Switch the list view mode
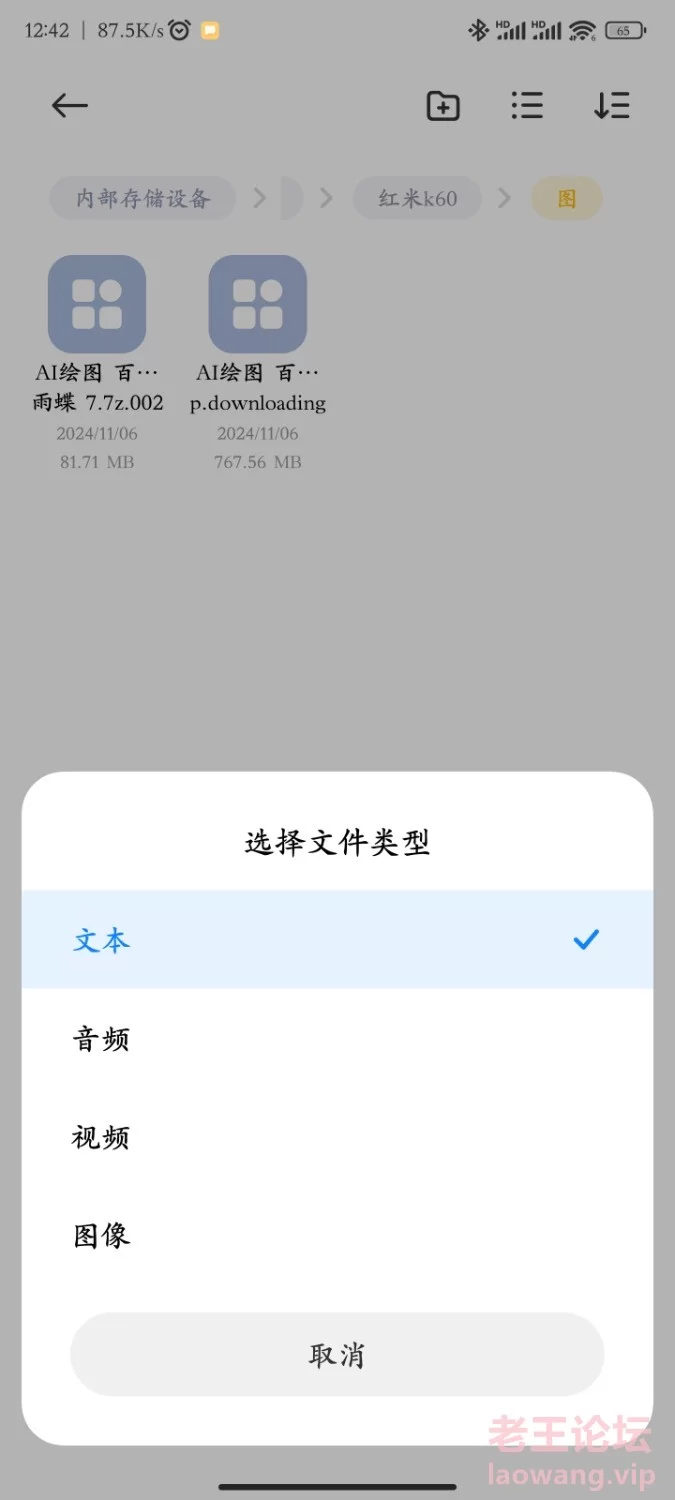This screenshot has height=1500, width=675. coord(527,105)
